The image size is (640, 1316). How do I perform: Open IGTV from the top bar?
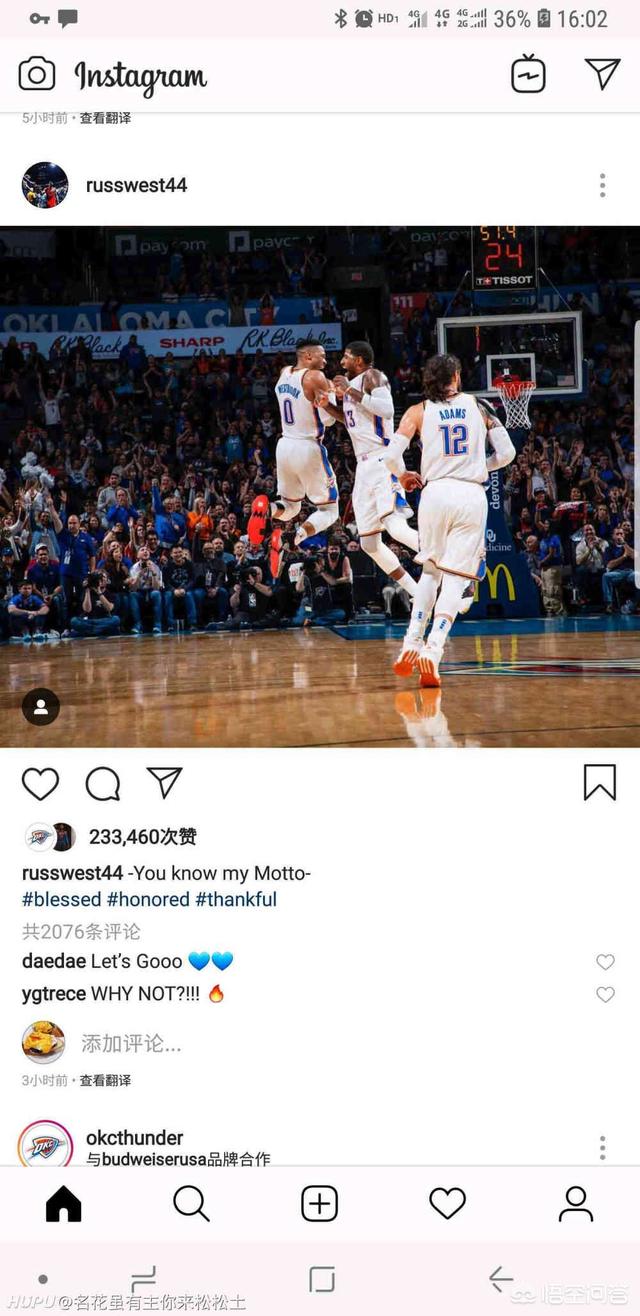528,74
